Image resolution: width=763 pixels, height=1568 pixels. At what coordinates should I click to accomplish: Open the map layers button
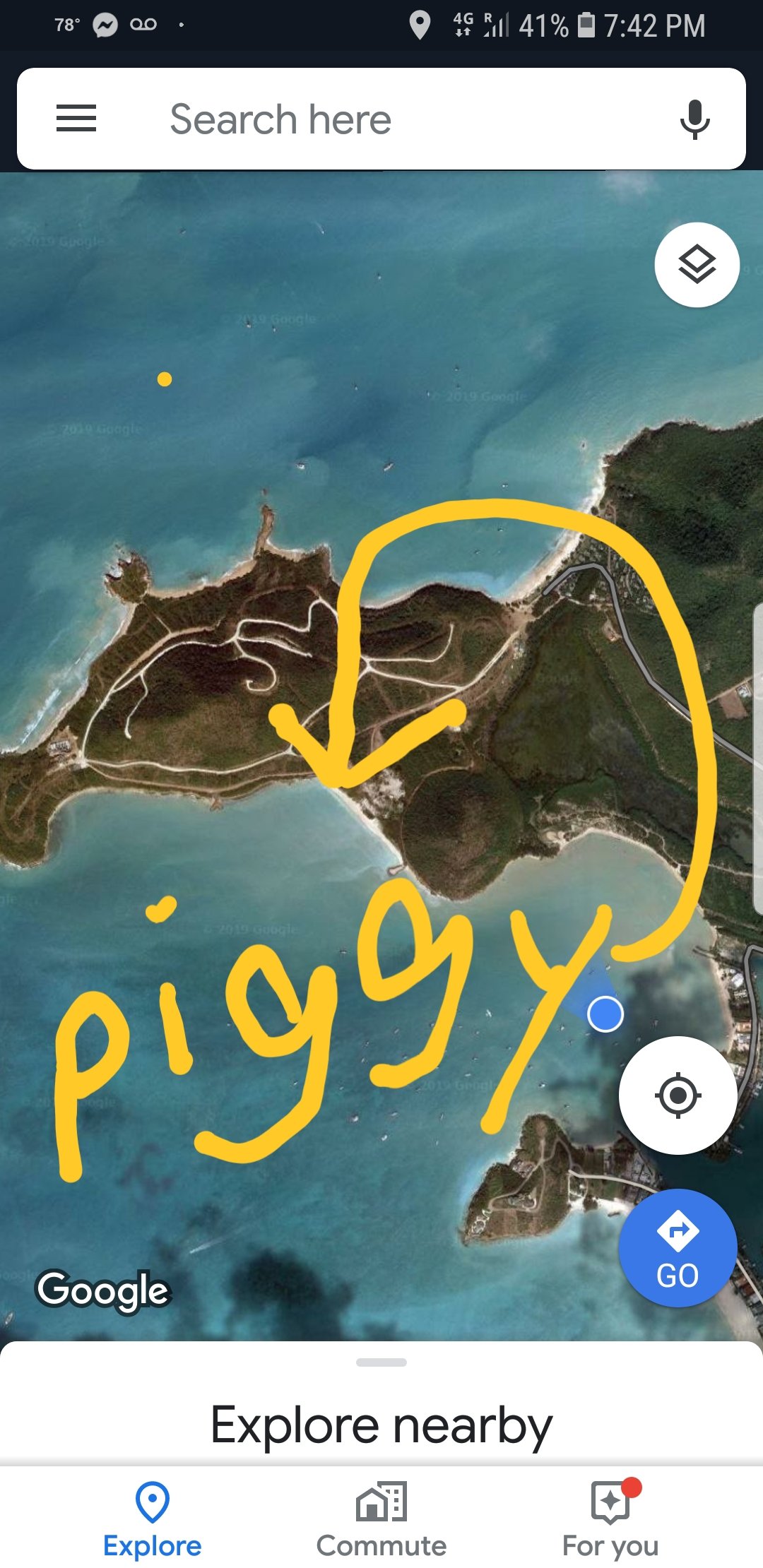(697, 265)
